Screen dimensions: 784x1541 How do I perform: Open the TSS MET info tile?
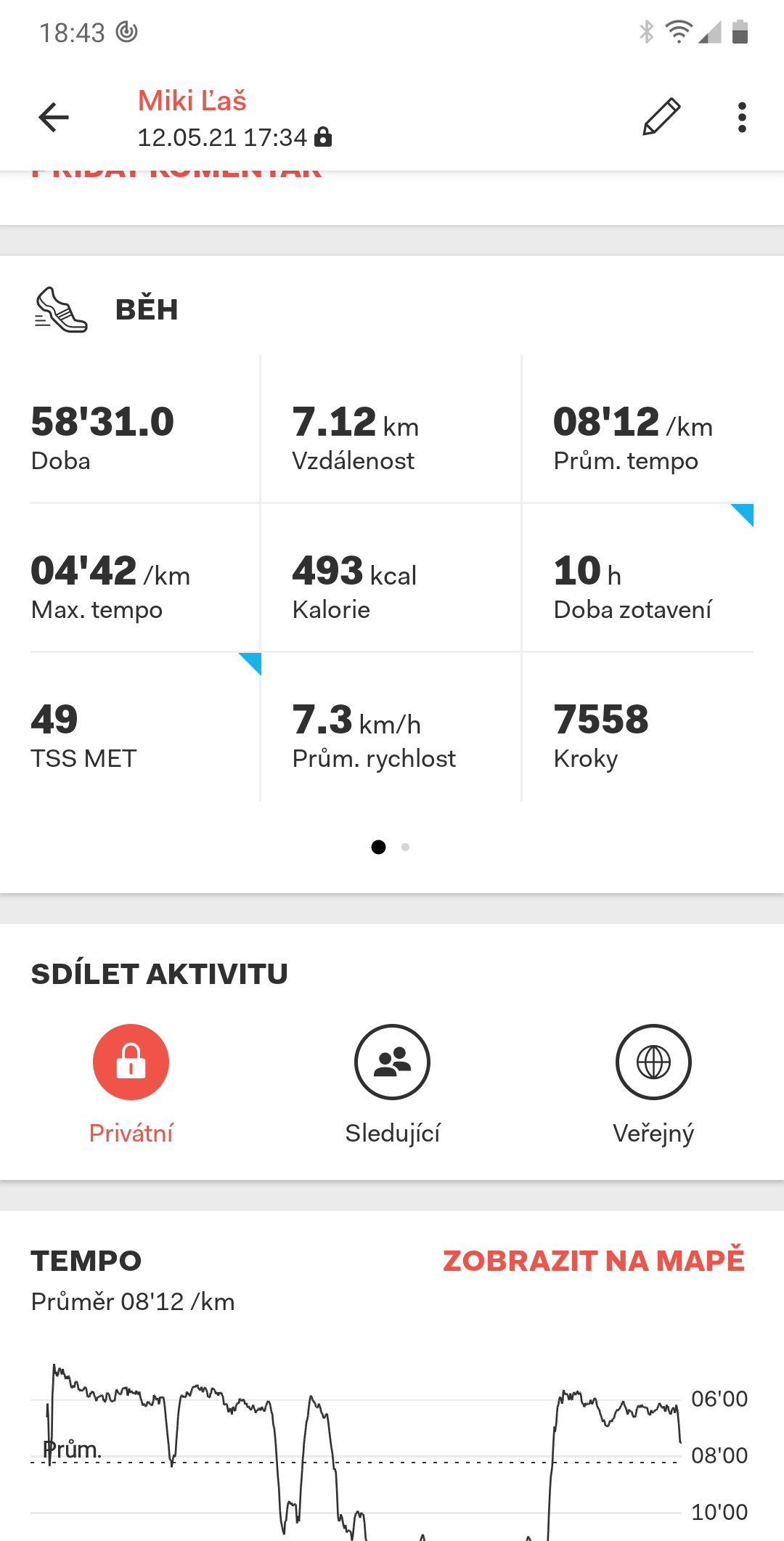pos(145,727)
